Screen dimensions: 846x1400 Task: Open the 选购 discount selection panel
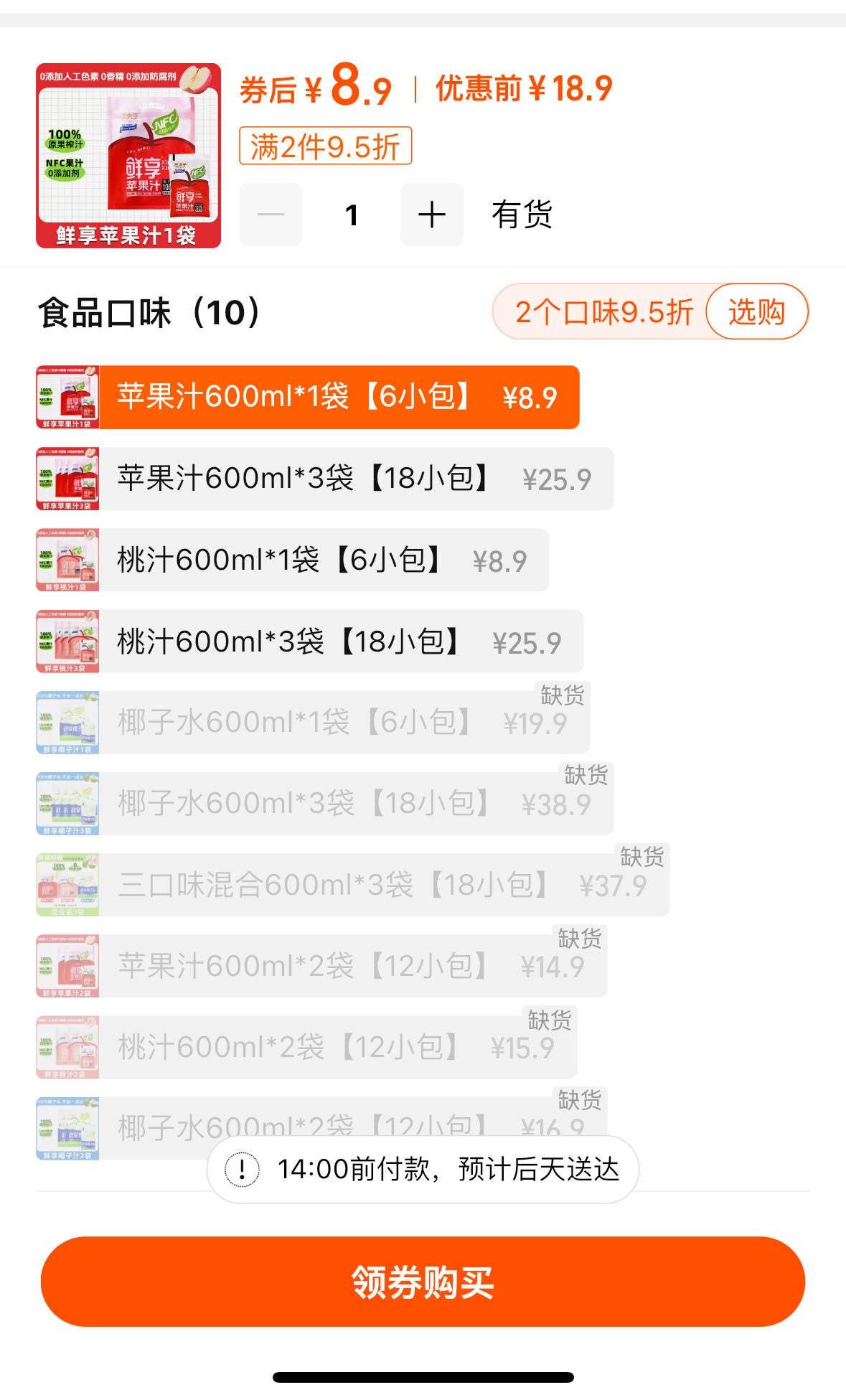(x=757, y=311)
